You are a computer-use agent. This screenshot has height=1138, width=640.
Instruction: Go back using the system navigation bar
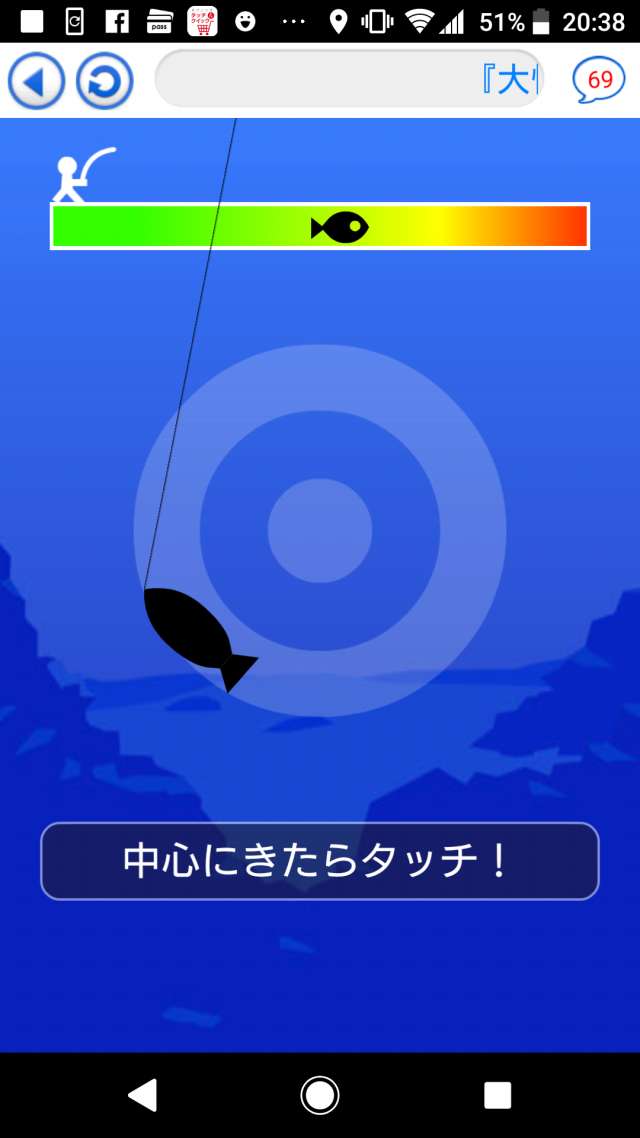[x=142, y=1095]
